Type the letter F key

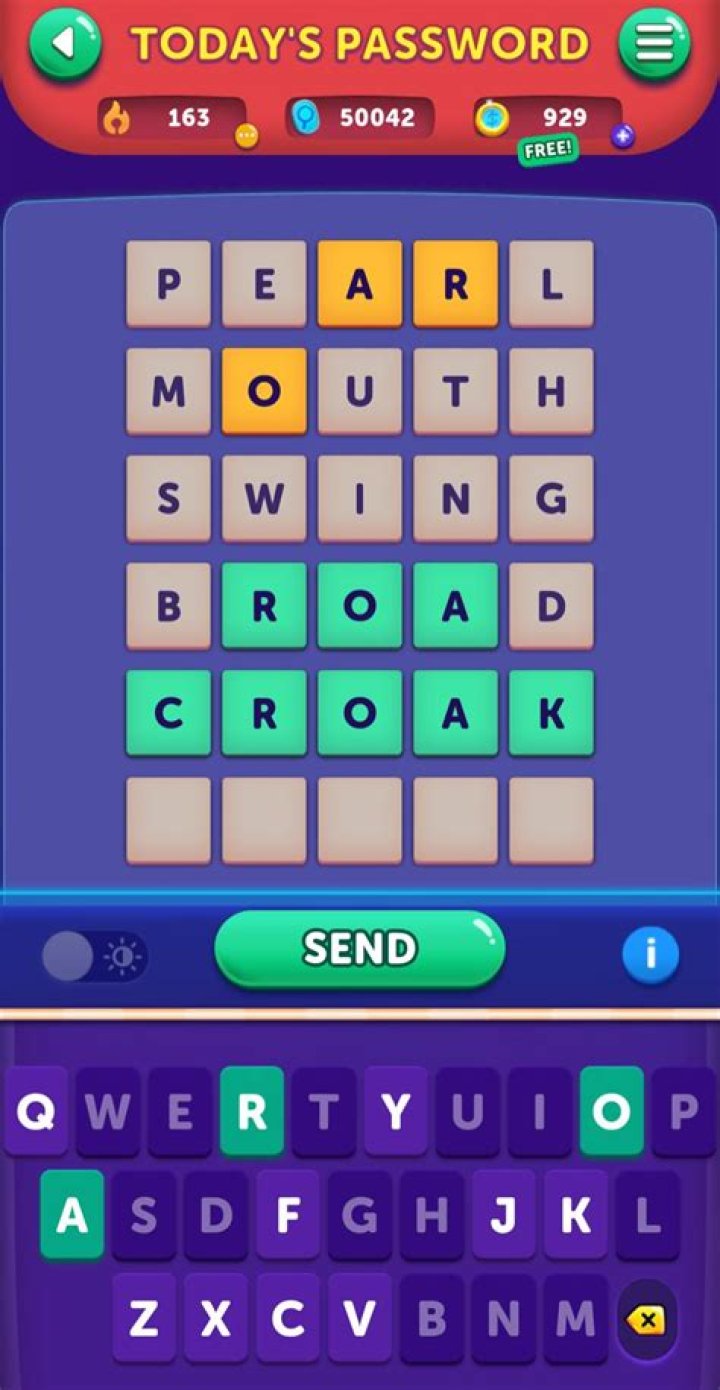288,1214
